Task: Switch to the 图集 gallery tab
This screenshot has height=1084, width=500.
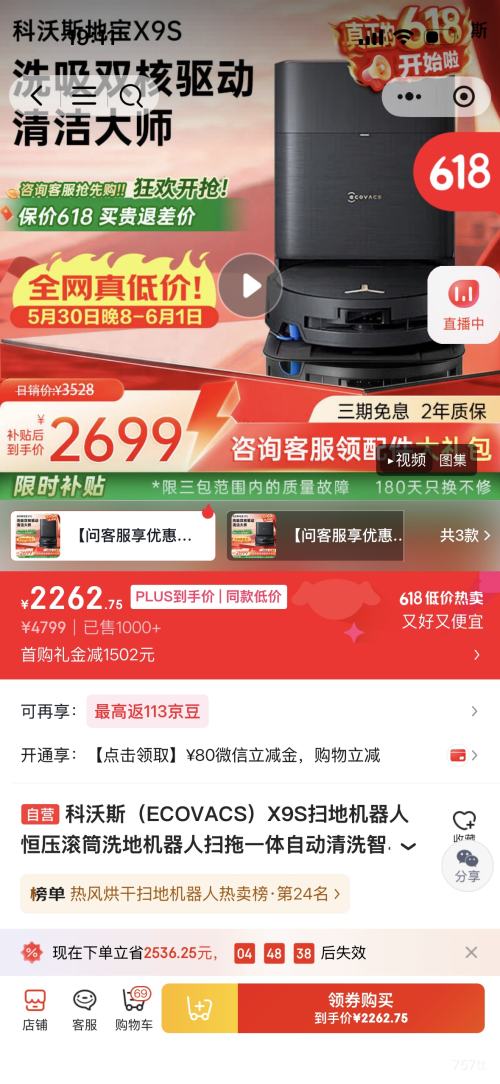Action: (453, 460)
